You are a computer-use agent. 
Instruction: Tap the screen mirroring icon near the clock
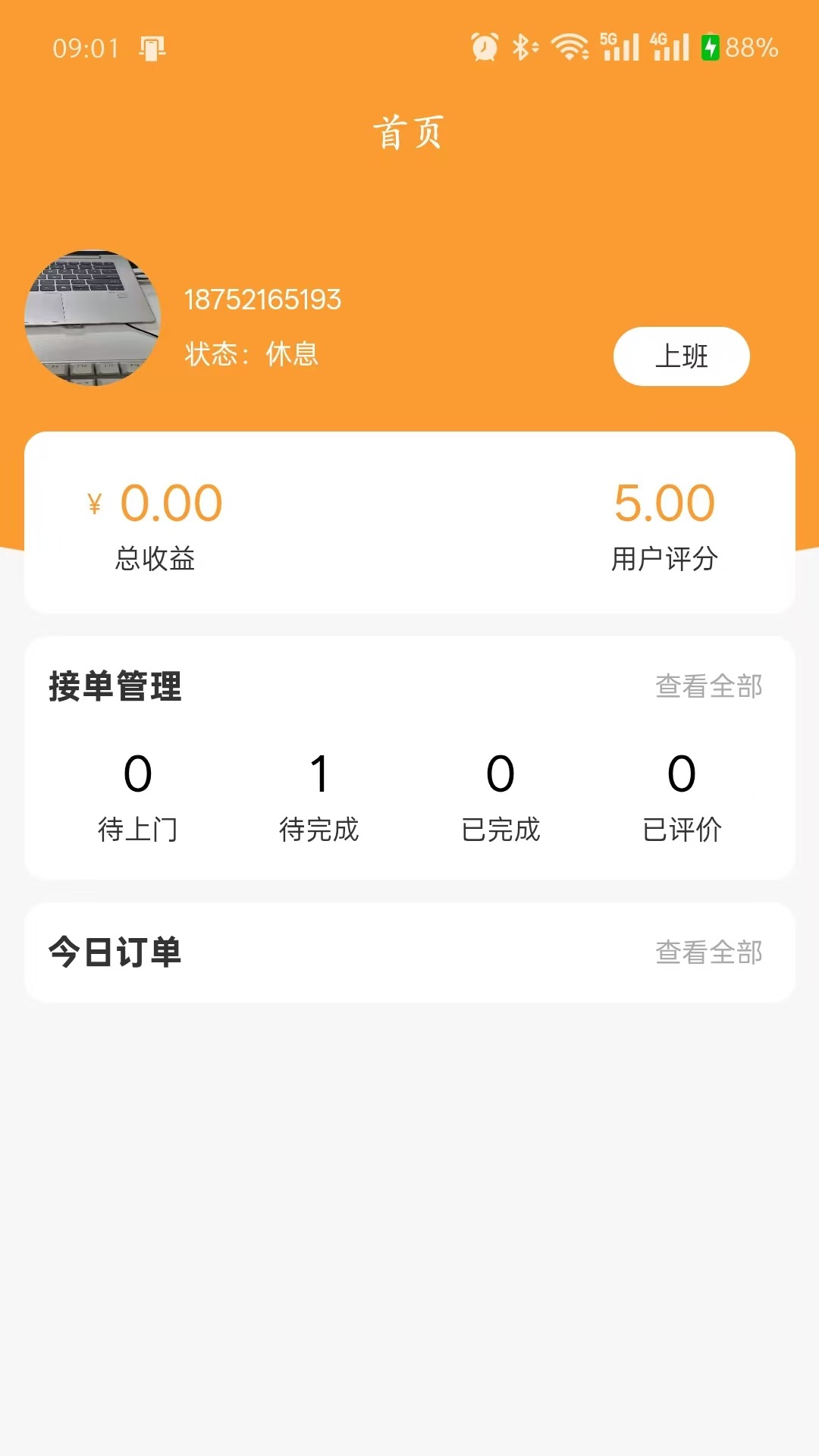pos(150,47)
